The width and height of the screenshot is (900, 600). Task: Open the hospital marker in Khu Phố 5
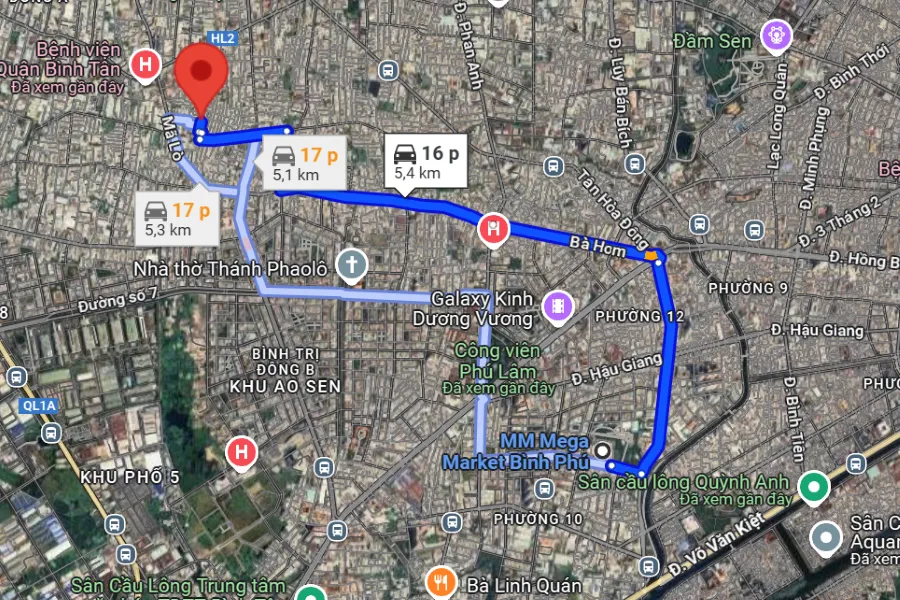[x=240, y=453]
